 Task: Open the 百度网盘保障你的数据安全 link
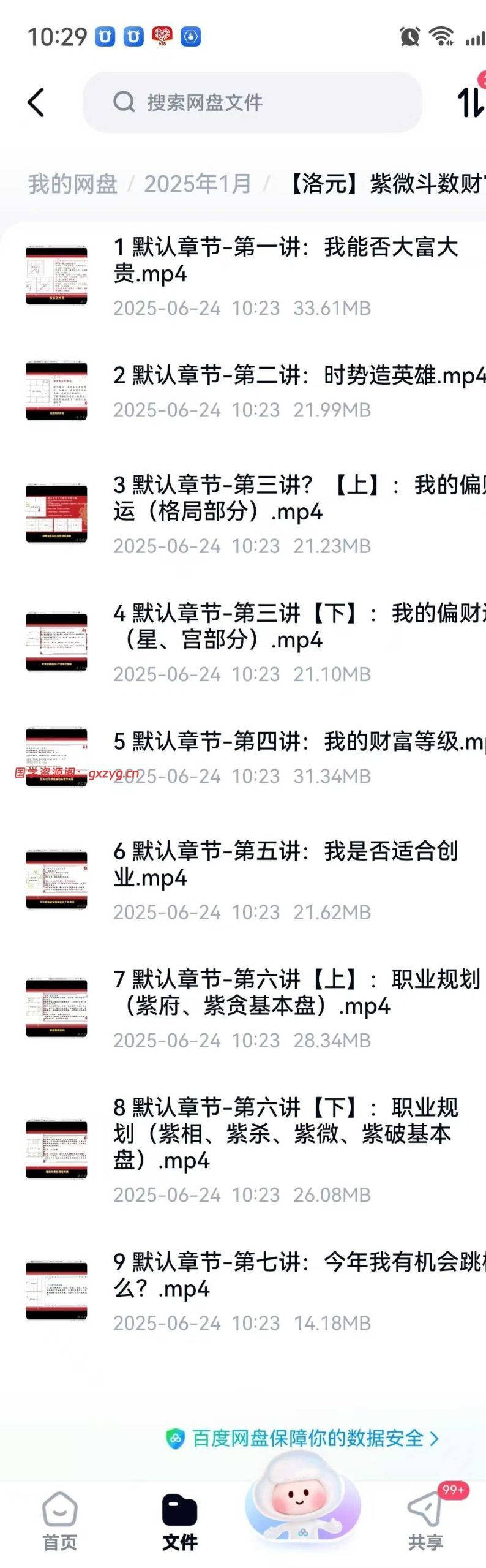pyautogui.click(x=302, y=1438)
